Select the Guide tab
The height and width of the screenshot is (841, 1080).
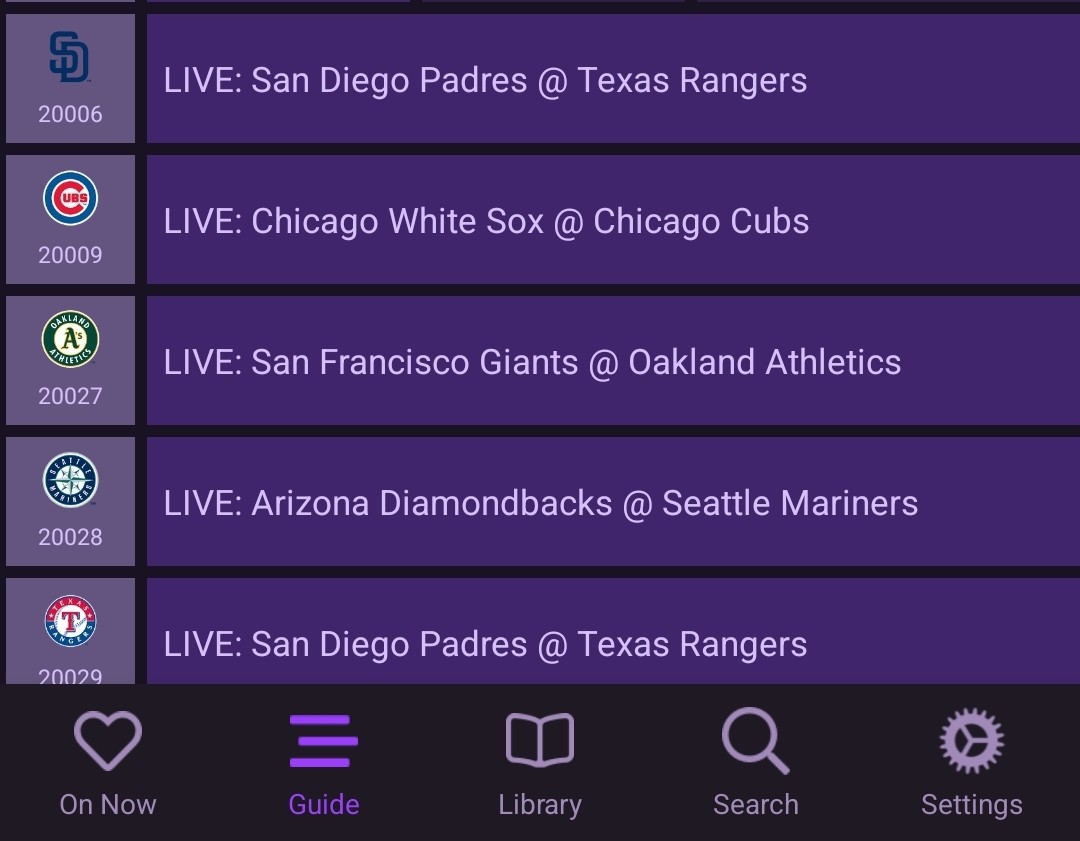324,762
